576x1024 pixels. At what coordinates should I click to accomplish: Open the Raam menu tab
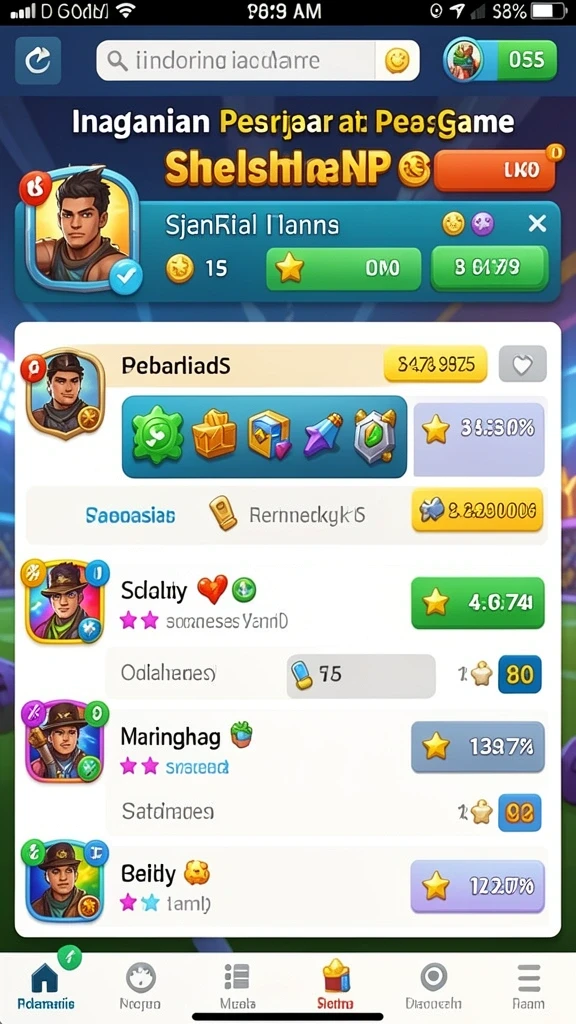click(528, 986)
